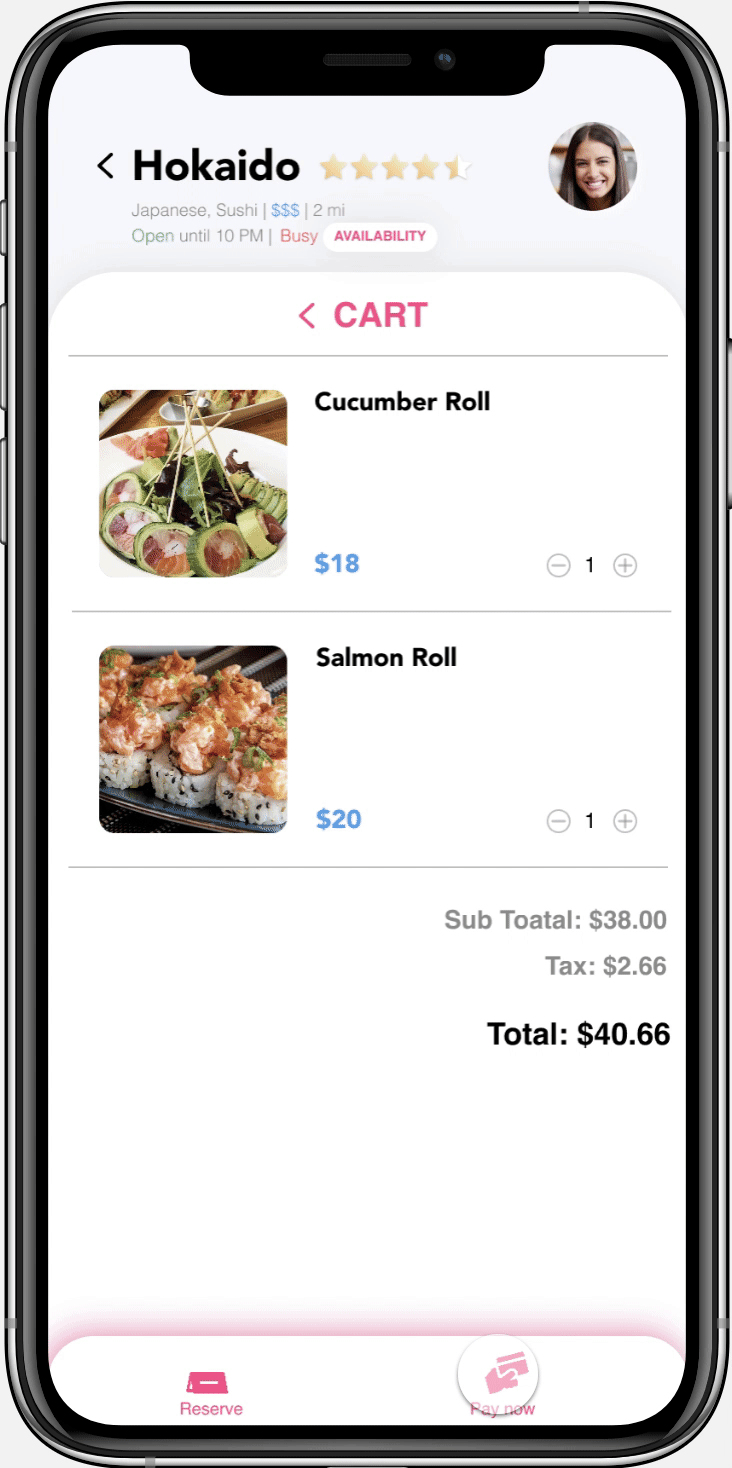This screenshot has height=1468, width=732.
Task: Open the user profile photo
Action: pyautogui.click(x=592, y=167)
